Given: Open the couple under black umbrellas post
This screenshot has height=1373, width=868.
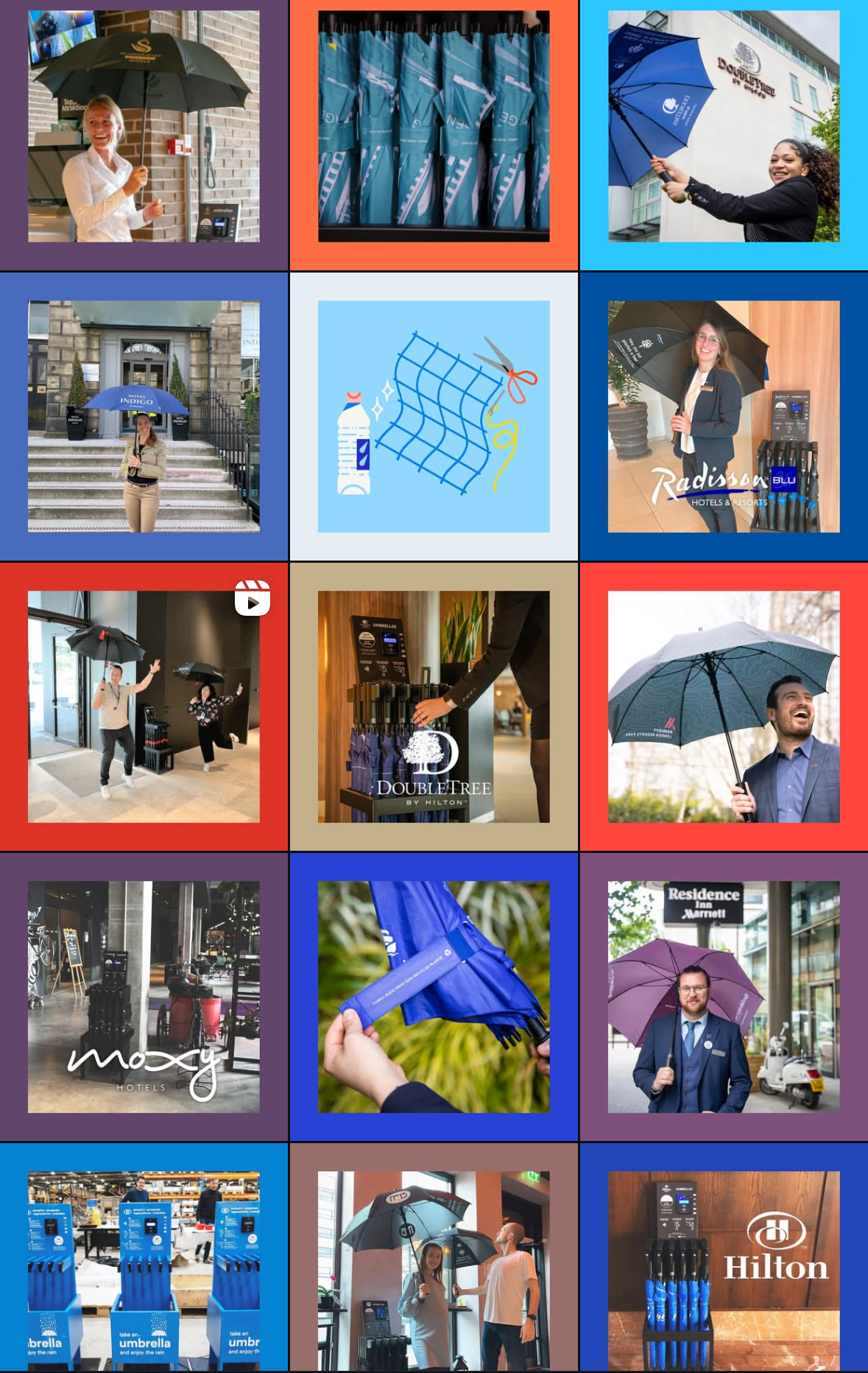Looking at the screenshot, I should 434,1271.
